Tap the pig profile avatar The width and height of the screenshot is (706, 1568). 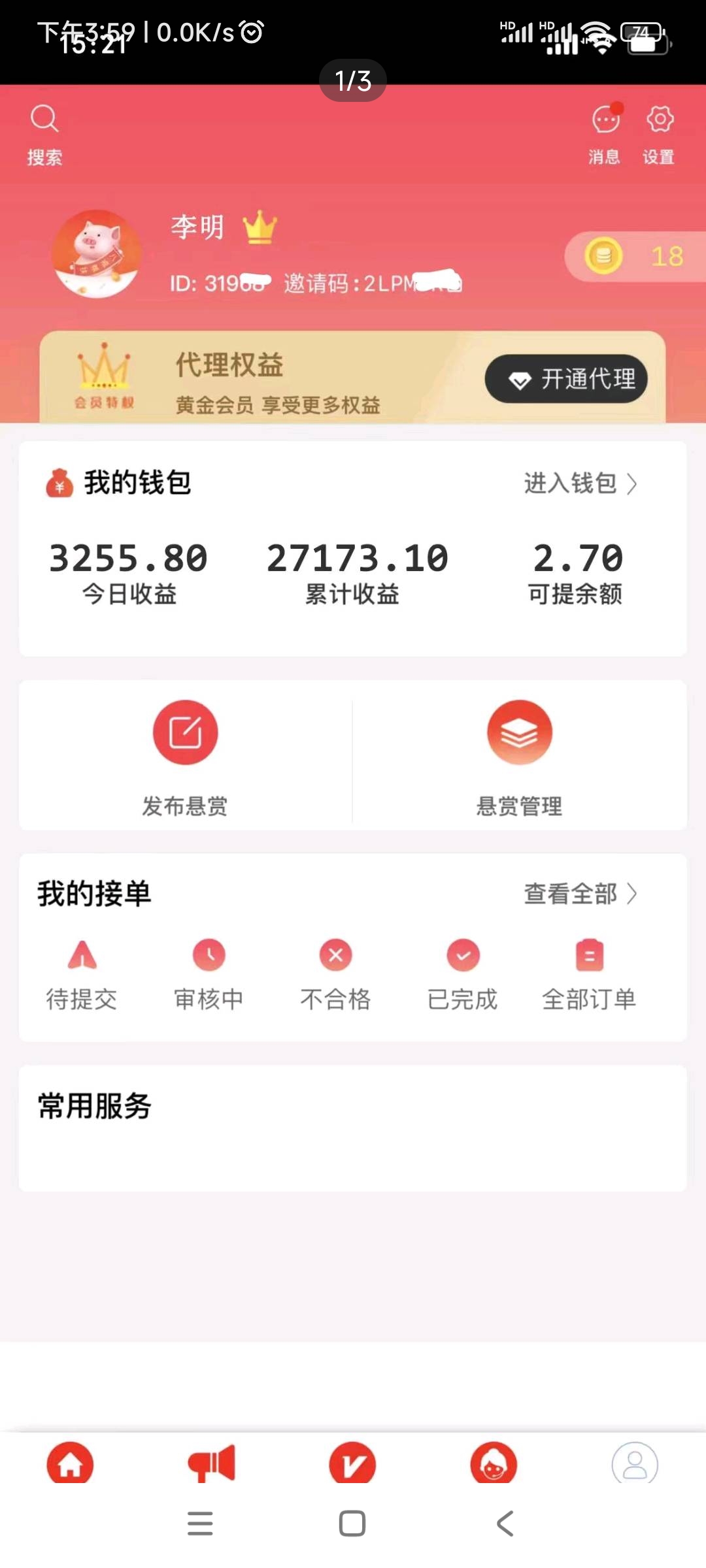(97, 254)
